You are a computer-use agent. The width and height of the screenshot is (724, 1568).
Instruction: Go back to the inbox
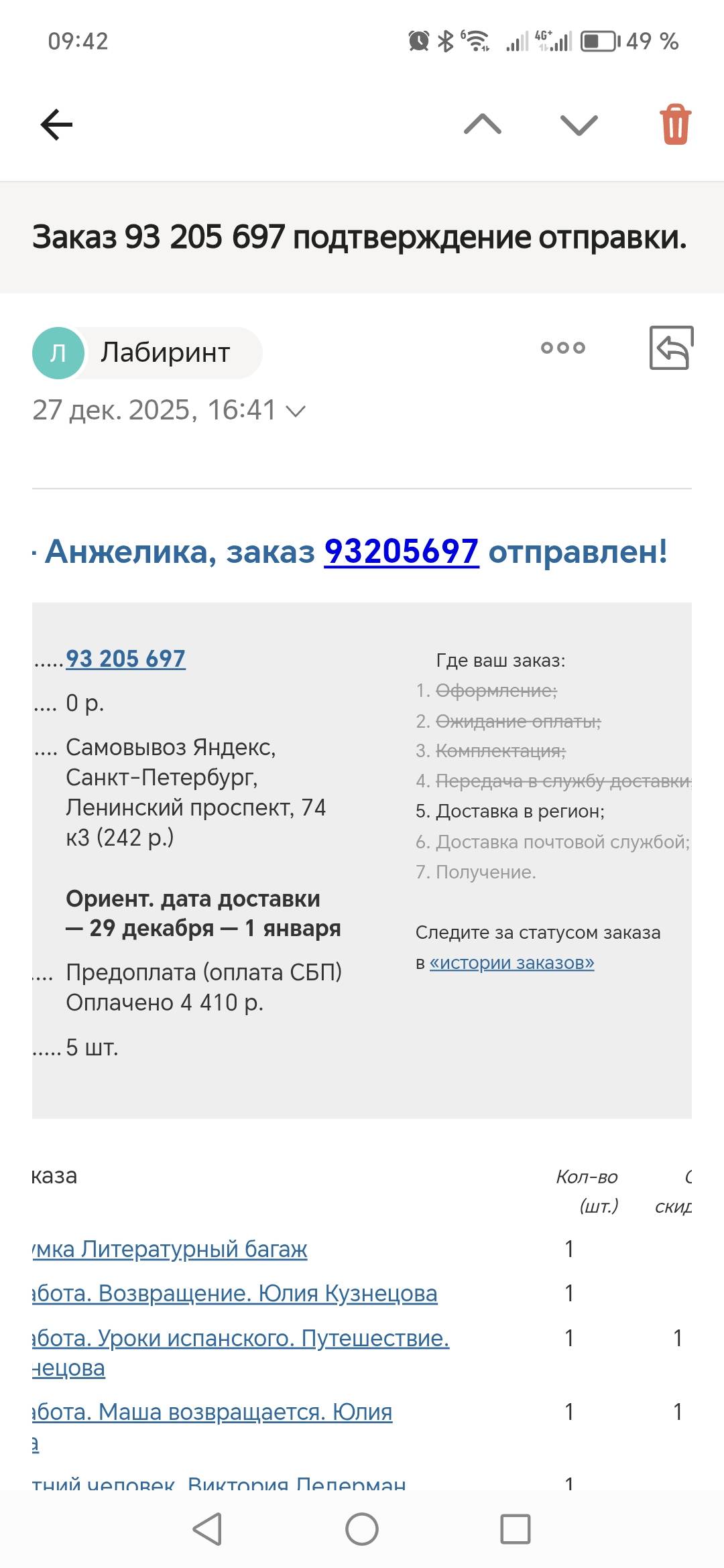pos(56,125)
